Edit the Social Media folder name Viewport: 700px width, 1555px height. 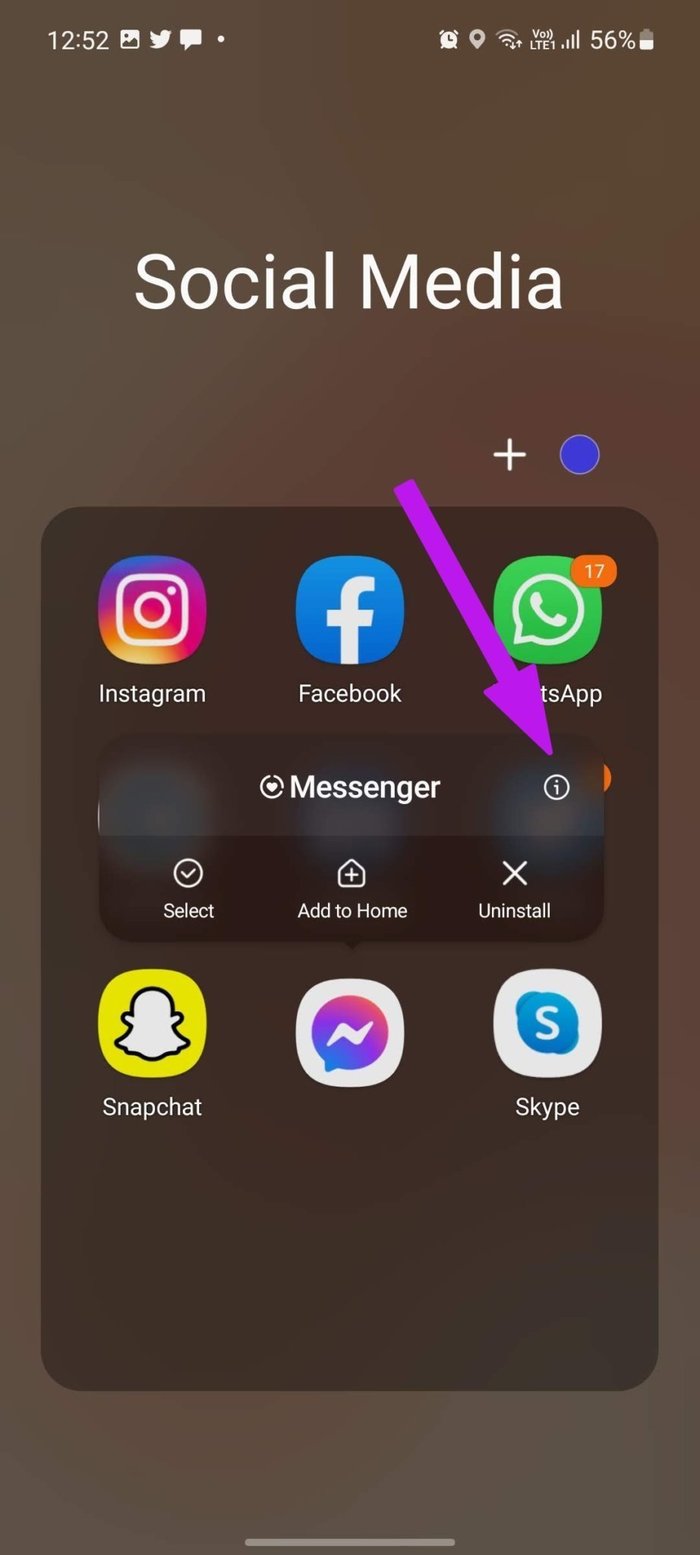point(349,281)
